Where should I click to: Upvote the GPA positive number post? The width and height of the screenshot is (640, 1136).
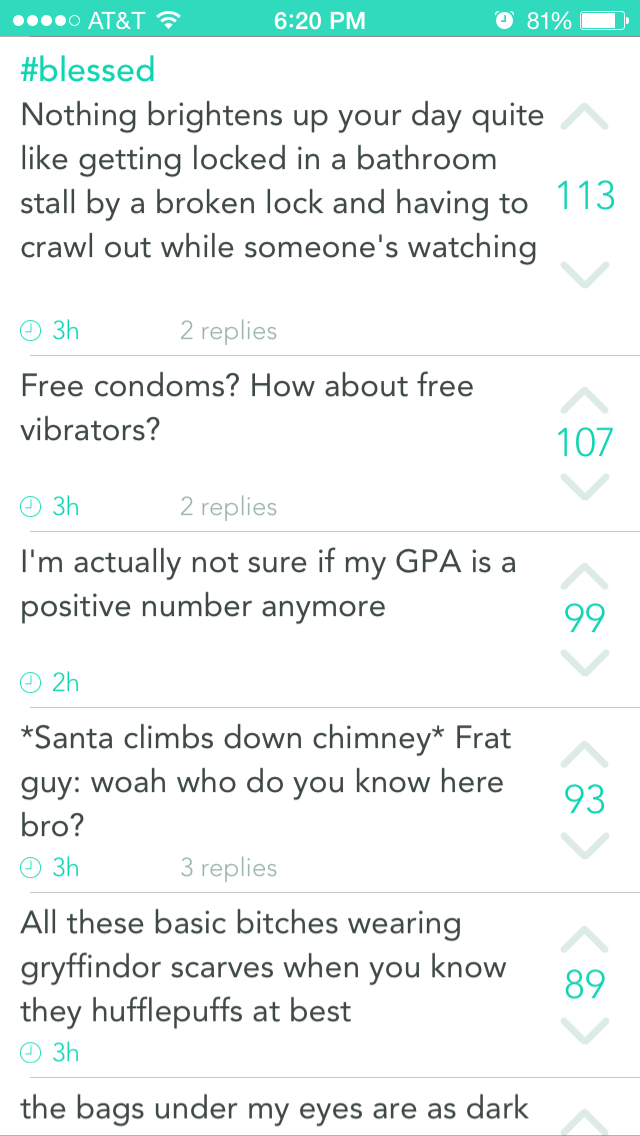[585, 576]
